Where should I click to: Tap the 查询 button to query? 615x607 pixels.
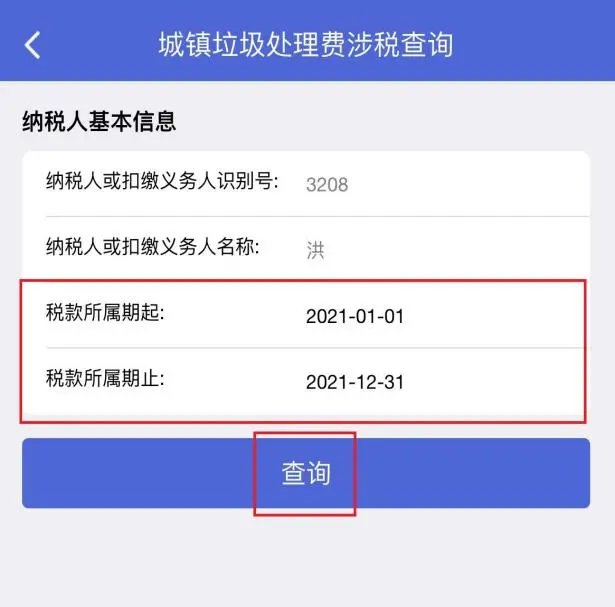coord(306,473)
